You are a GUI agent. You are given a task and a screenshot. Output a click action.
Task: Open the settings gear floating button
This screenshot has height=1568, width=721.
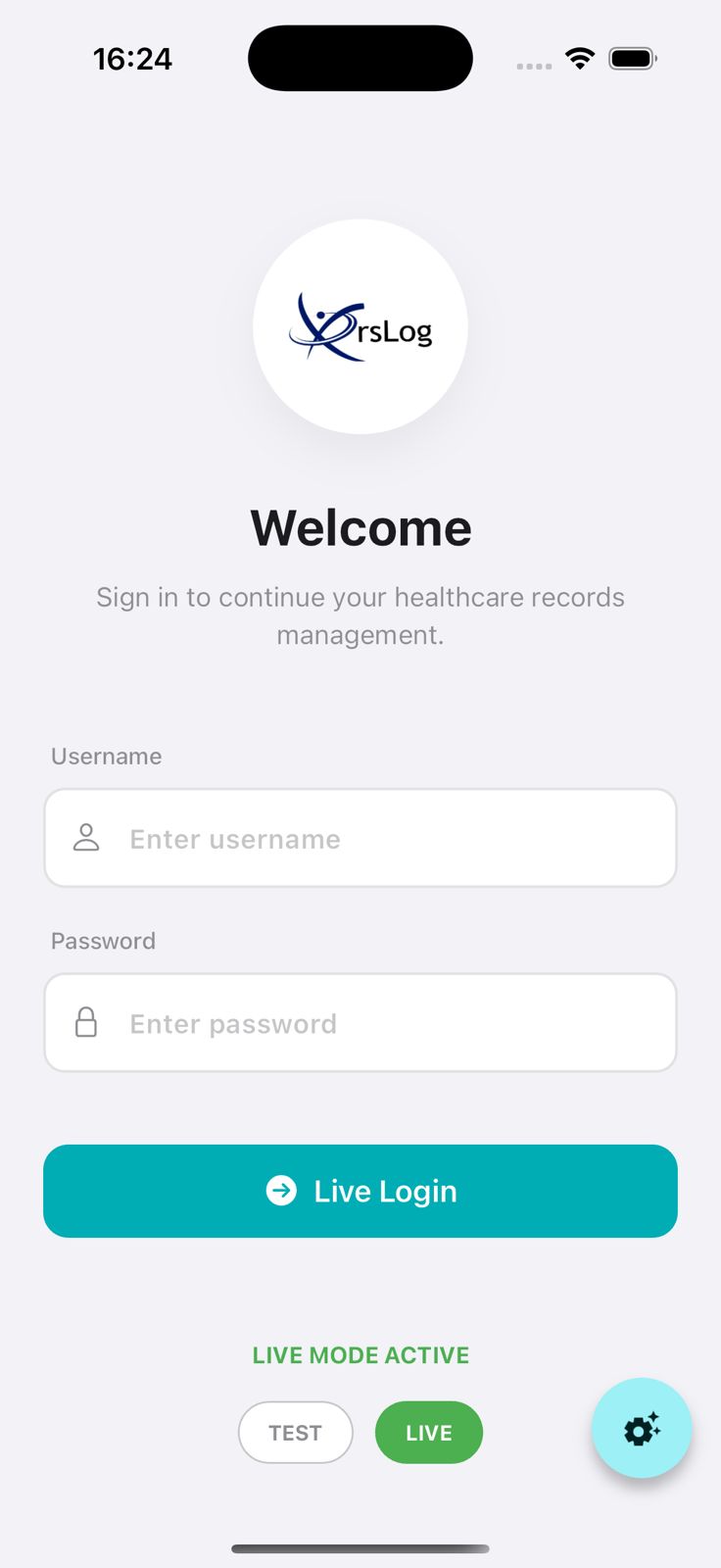[642, 1429]
